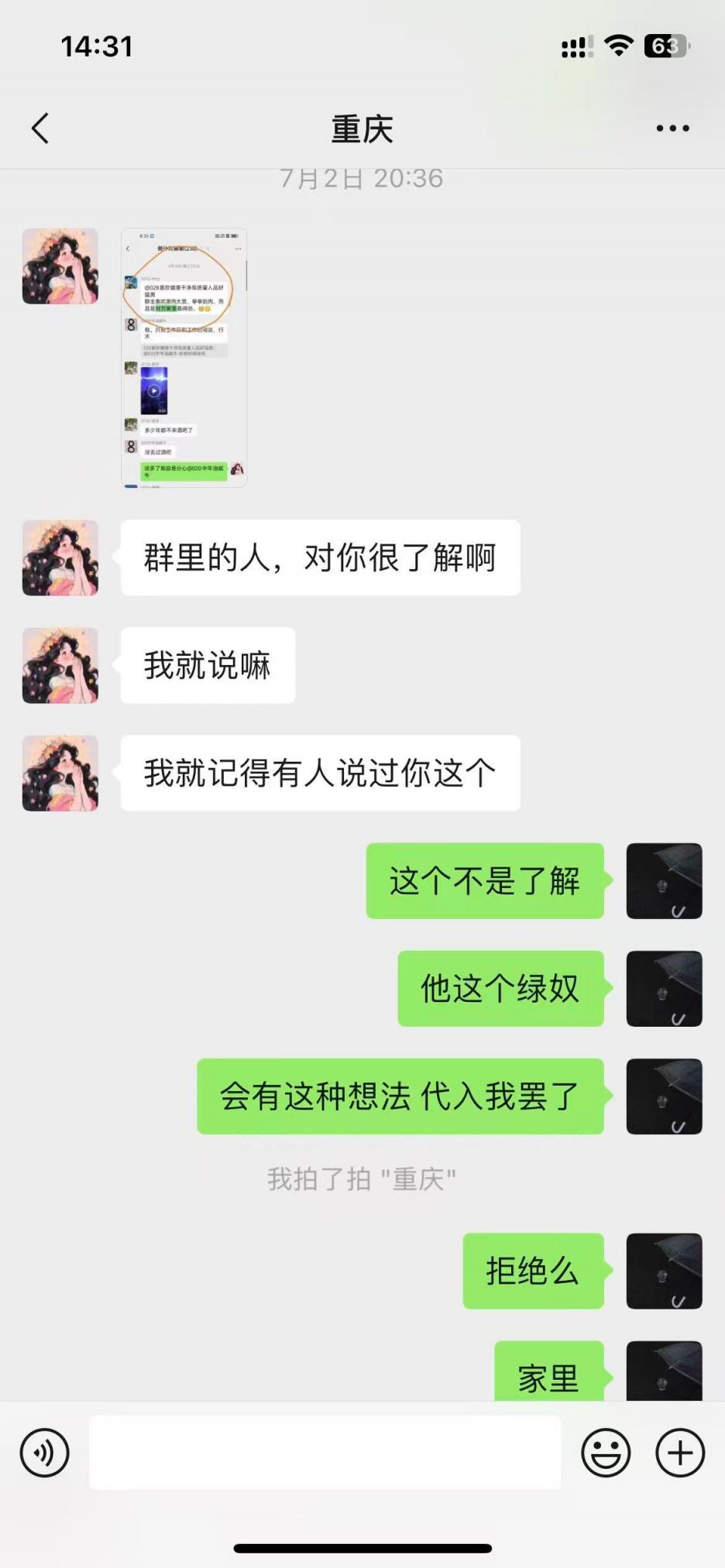
Task: Tap my avatar beside 拒绝么
Action: click(664, 1271)
